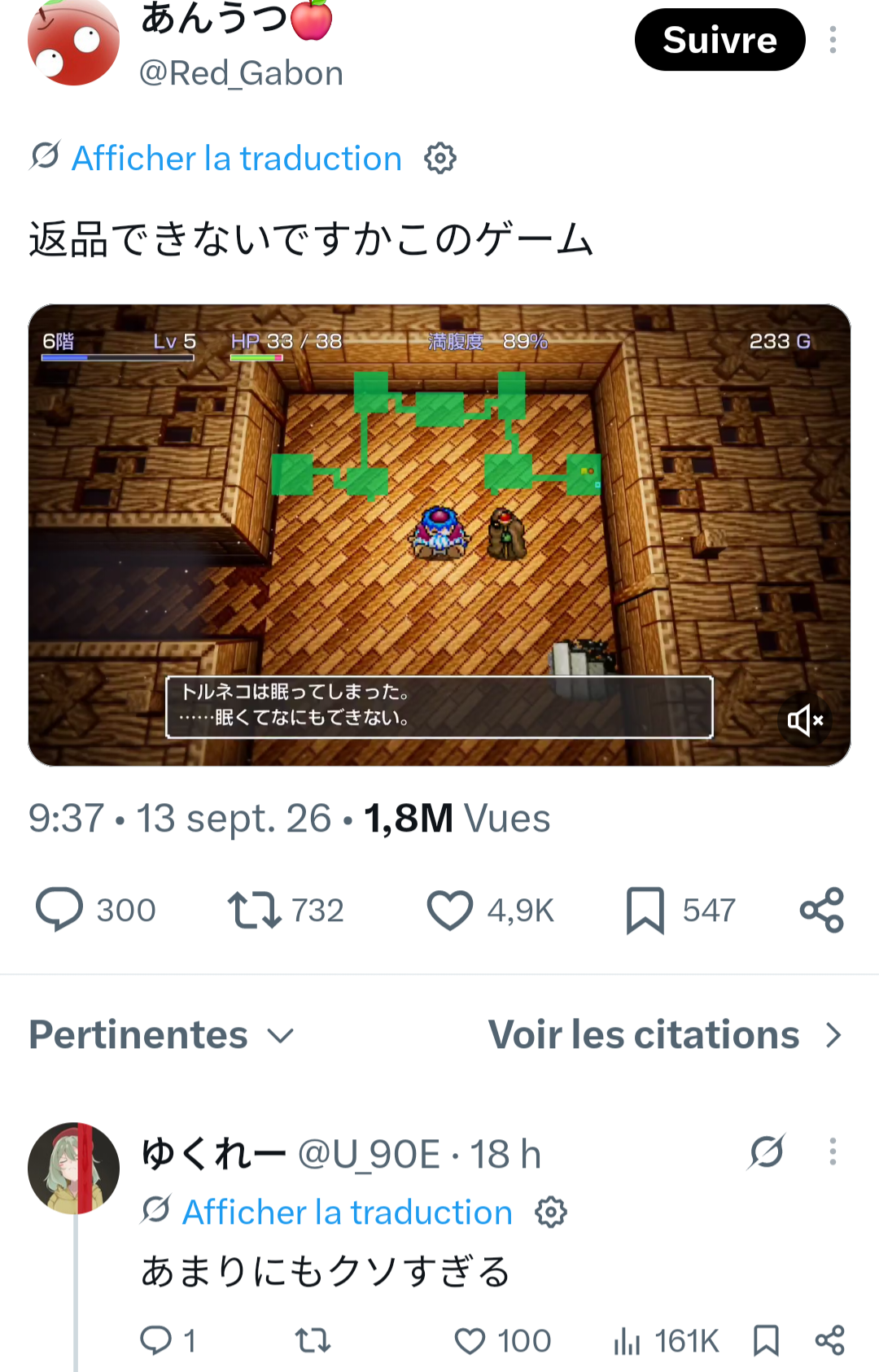This screenshot has width=879, height=1372.
Task: View the @Red_Gabon profile avatar
Action: coord(73,41)
